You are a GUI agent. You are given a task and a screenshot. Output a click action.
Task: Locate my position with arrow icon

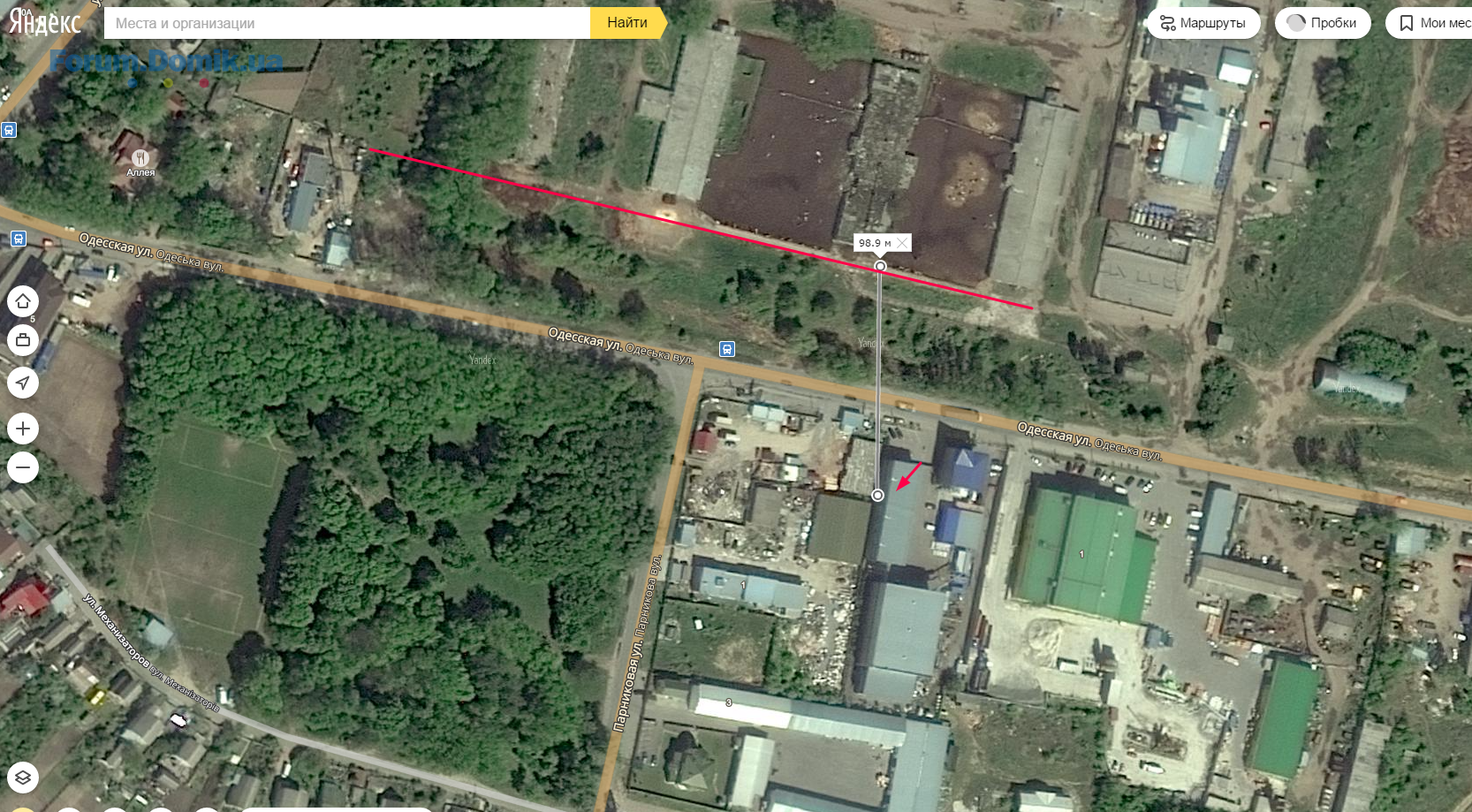pos(23,383)
